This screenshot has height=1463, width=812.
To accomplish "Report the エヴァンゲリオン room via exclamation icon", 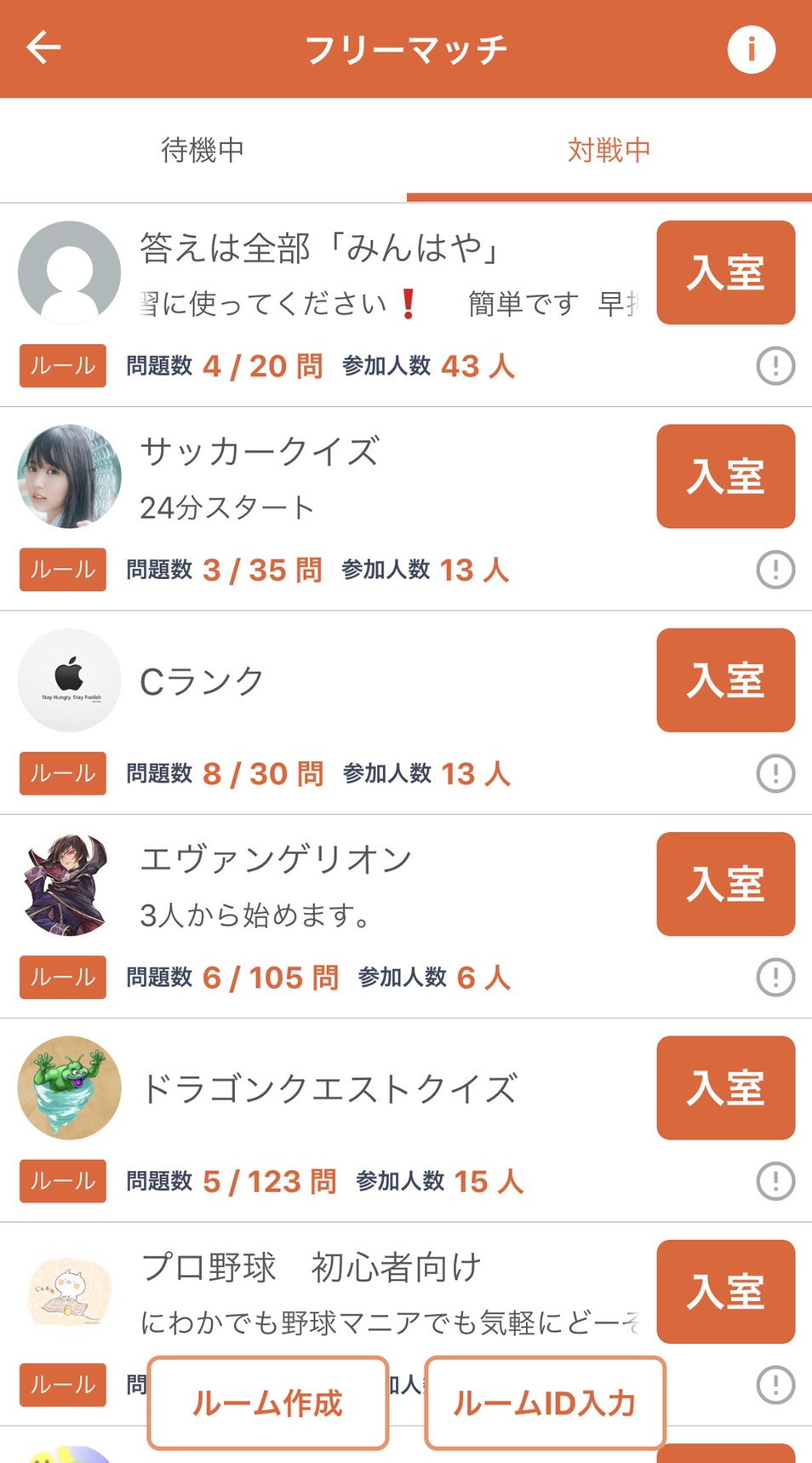I will pyautogui.click(x=775, y=977).
